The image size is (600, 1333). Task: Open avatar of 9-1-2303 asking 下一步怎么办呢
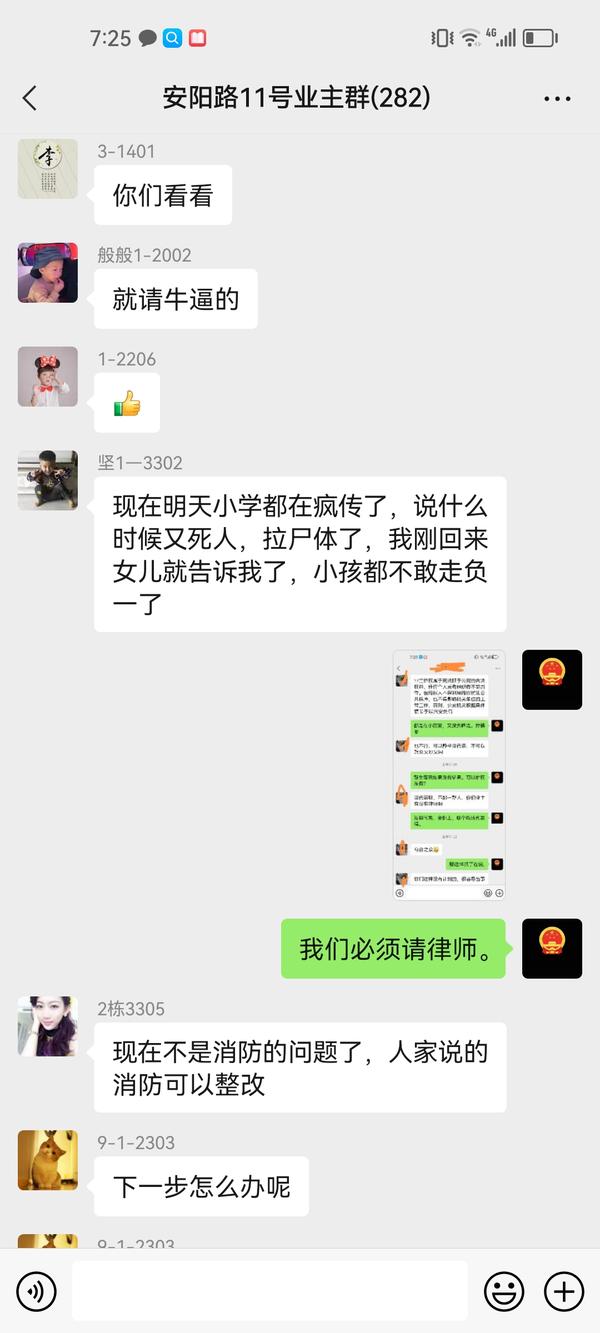pyautogui.click(x=48, y=1160)
